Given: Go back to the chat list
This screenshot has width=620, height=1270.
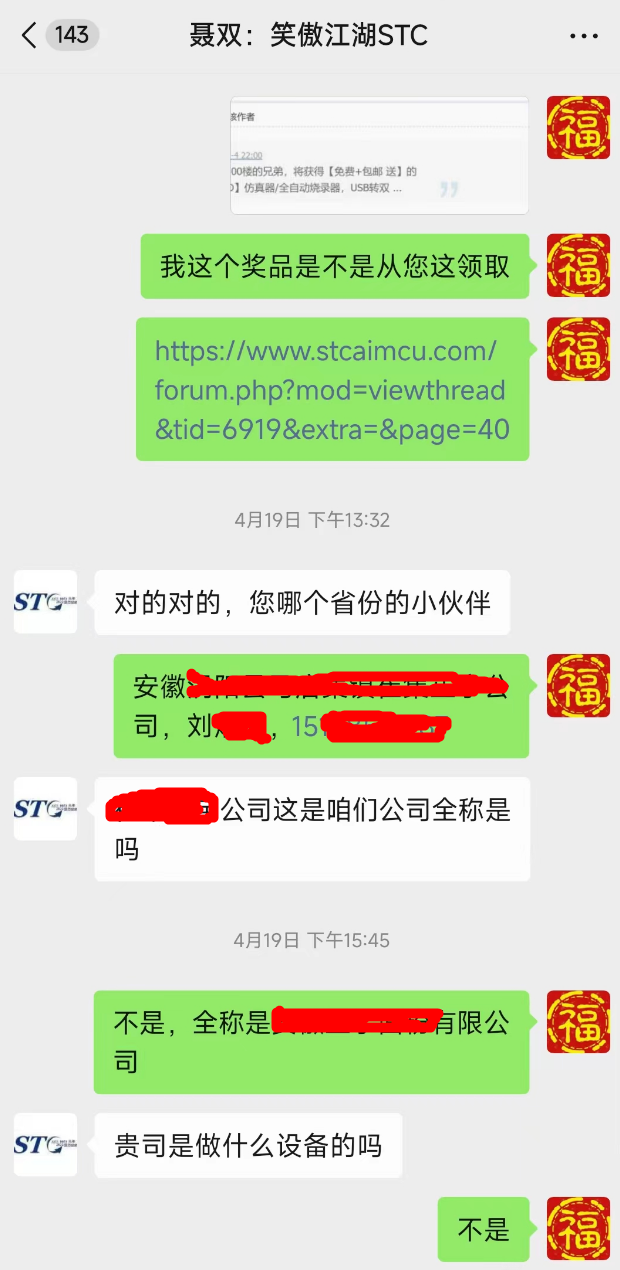Looking at the screenshot, I should pyautogui.click(x=30, y=36).
